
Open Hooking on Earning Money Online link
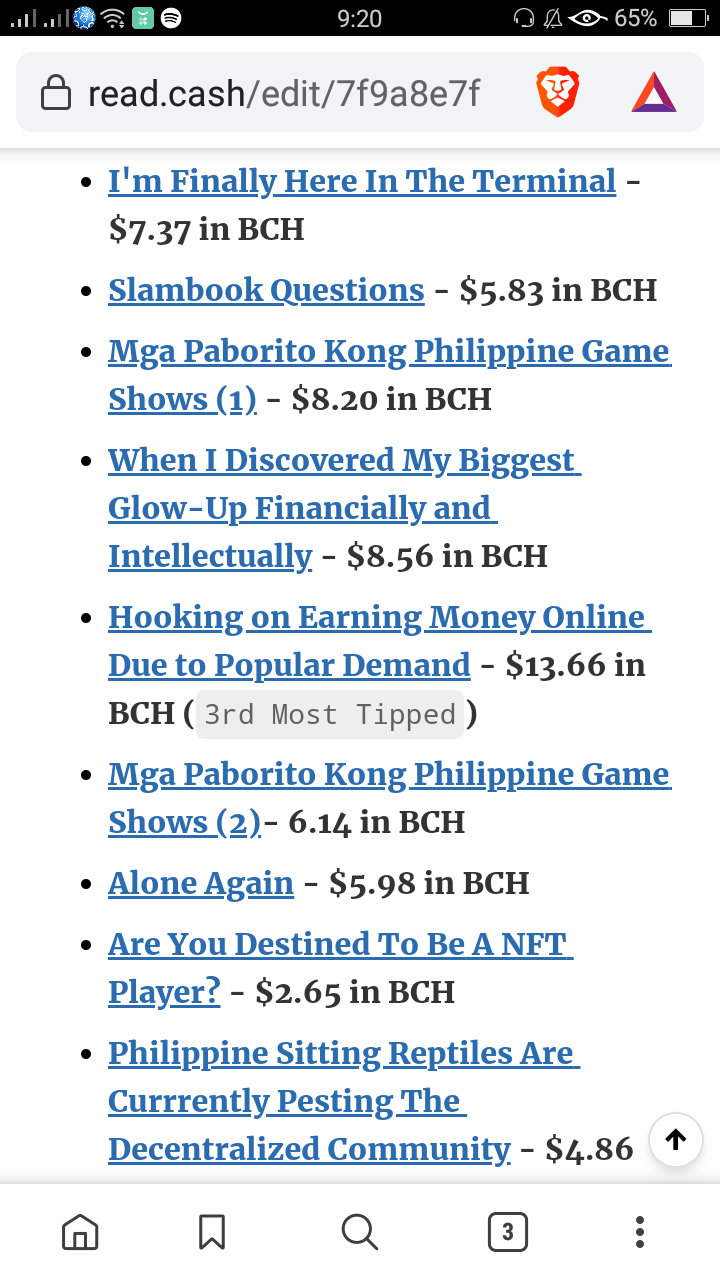point(379,641)
